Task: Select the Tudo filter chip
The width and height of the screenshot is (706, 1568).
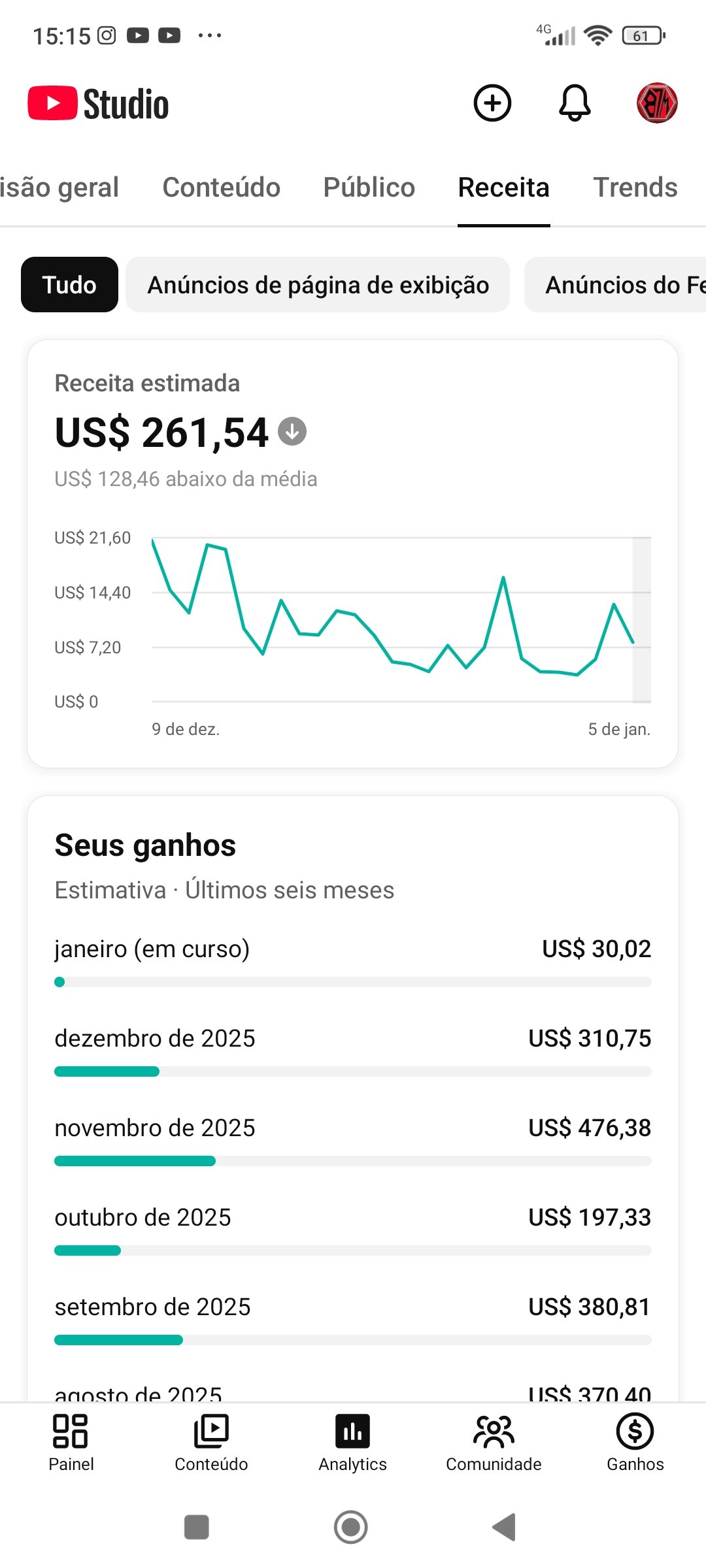Action: (x=69, y=285)
